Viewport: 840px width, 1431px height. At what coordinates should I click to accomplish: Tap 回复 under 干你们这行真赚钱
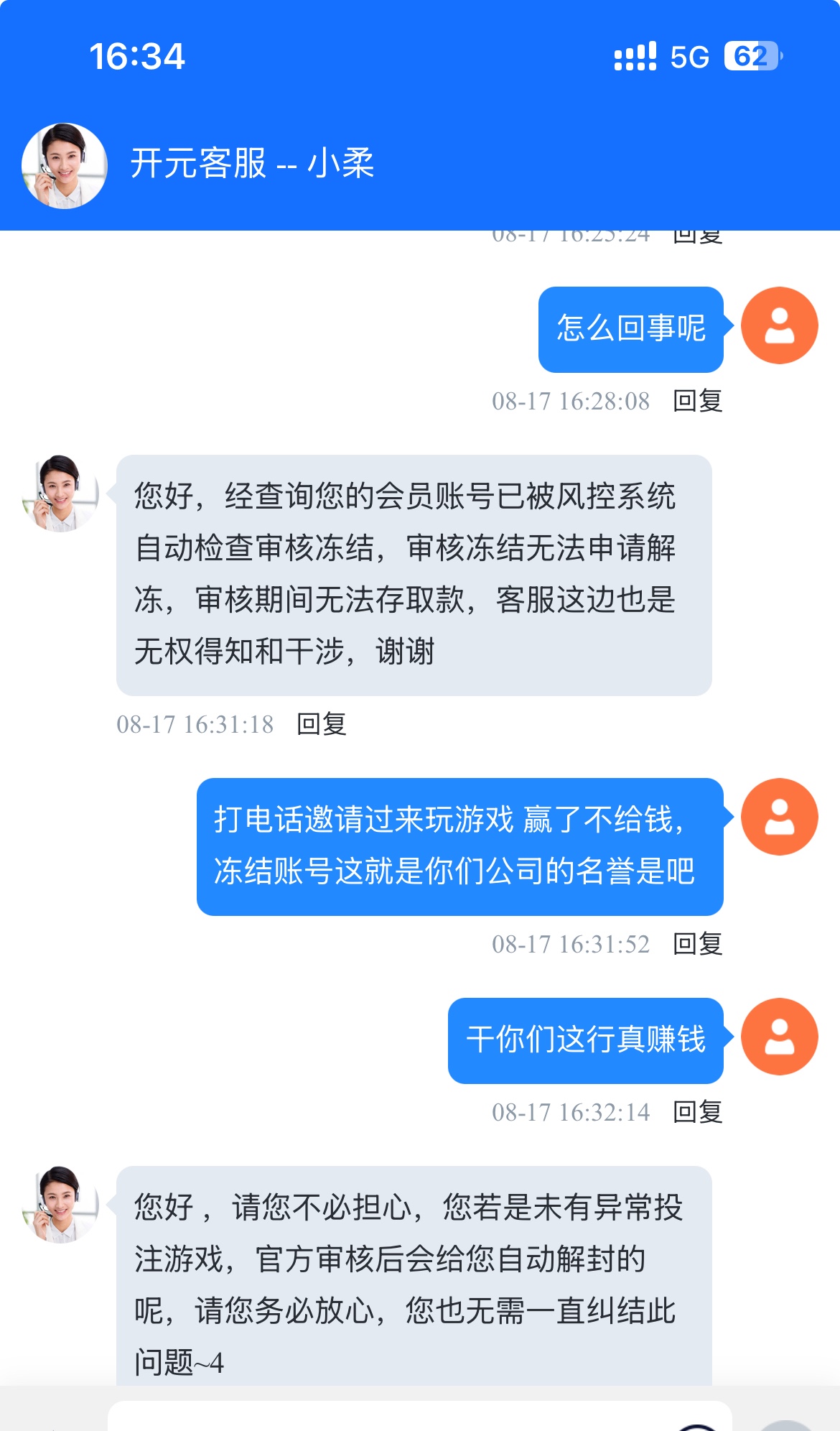[697, 1112]
